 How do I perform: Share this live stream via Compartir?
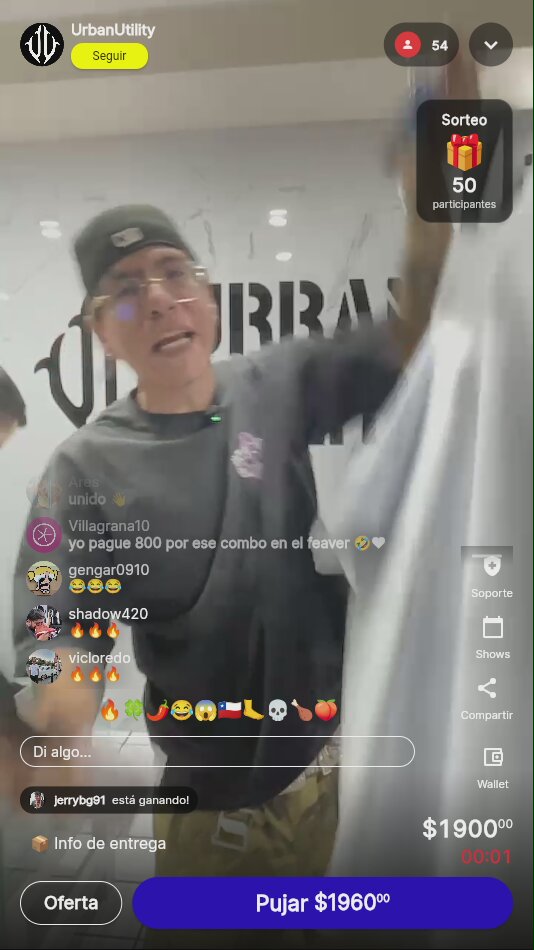[x=487, y=699]
